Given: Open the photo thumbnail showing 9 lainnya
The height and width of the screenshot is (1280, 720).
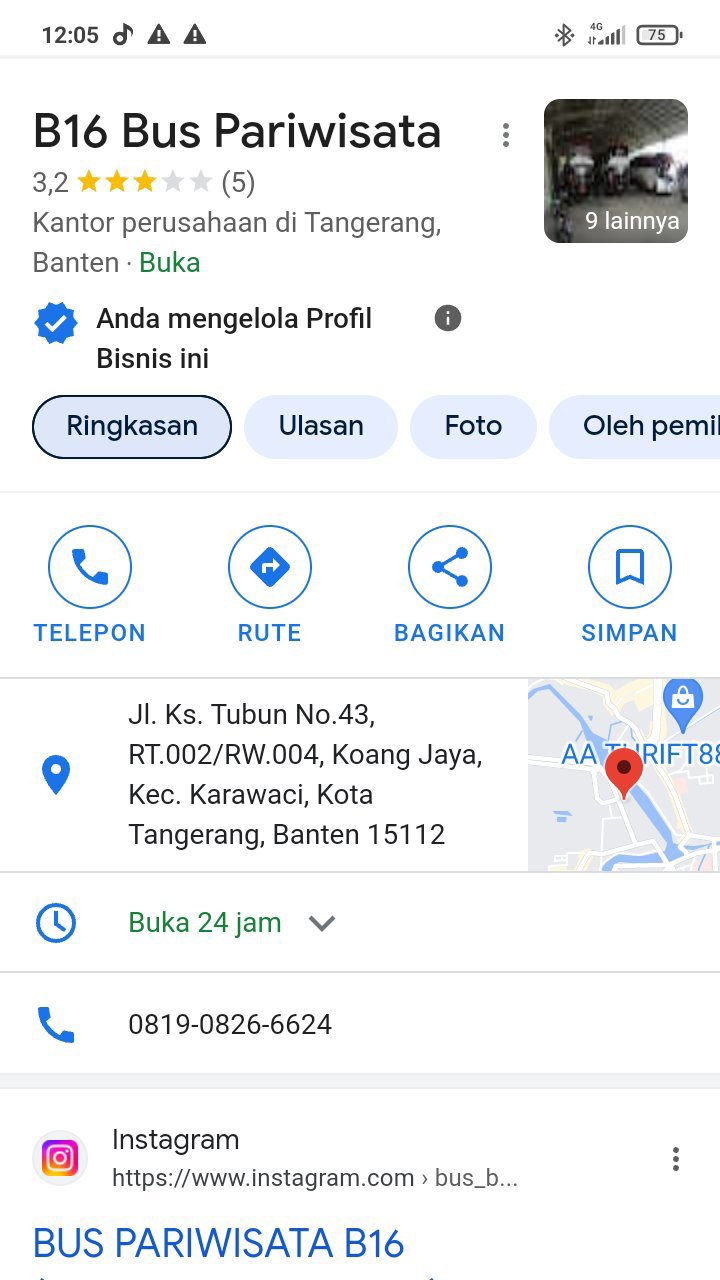Looking at the screenshot, I should point(616,171).
